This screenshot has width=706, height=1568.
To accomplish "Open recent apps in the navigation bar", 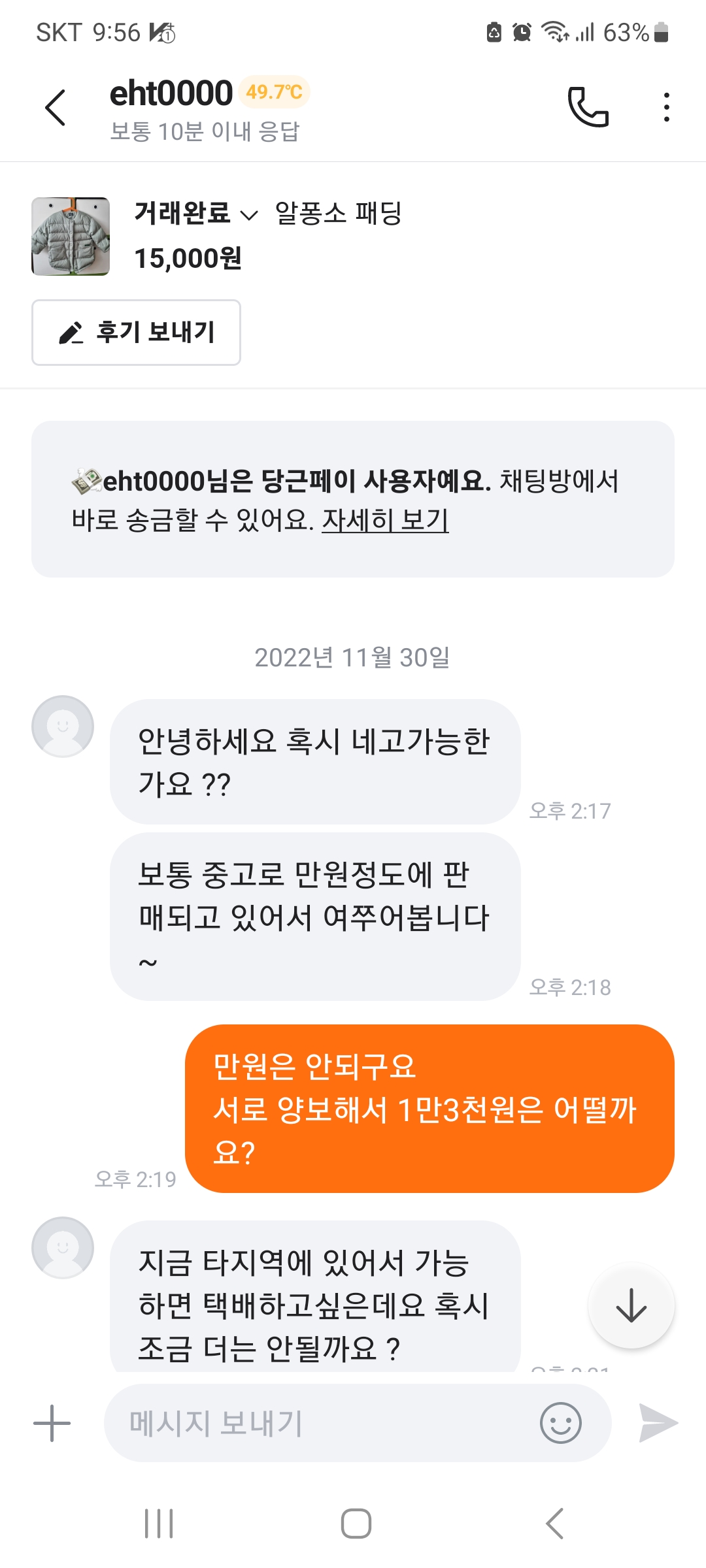I will coord(159,1524).
